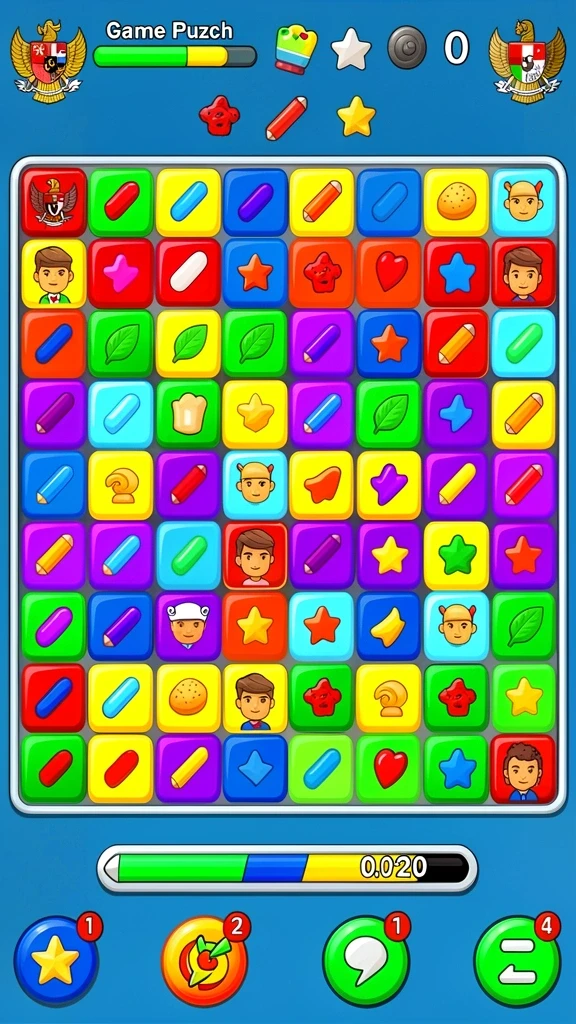Select the red Garuda emblem tile
This screenshot has height=1024, width=576.
tap(54, 202)
